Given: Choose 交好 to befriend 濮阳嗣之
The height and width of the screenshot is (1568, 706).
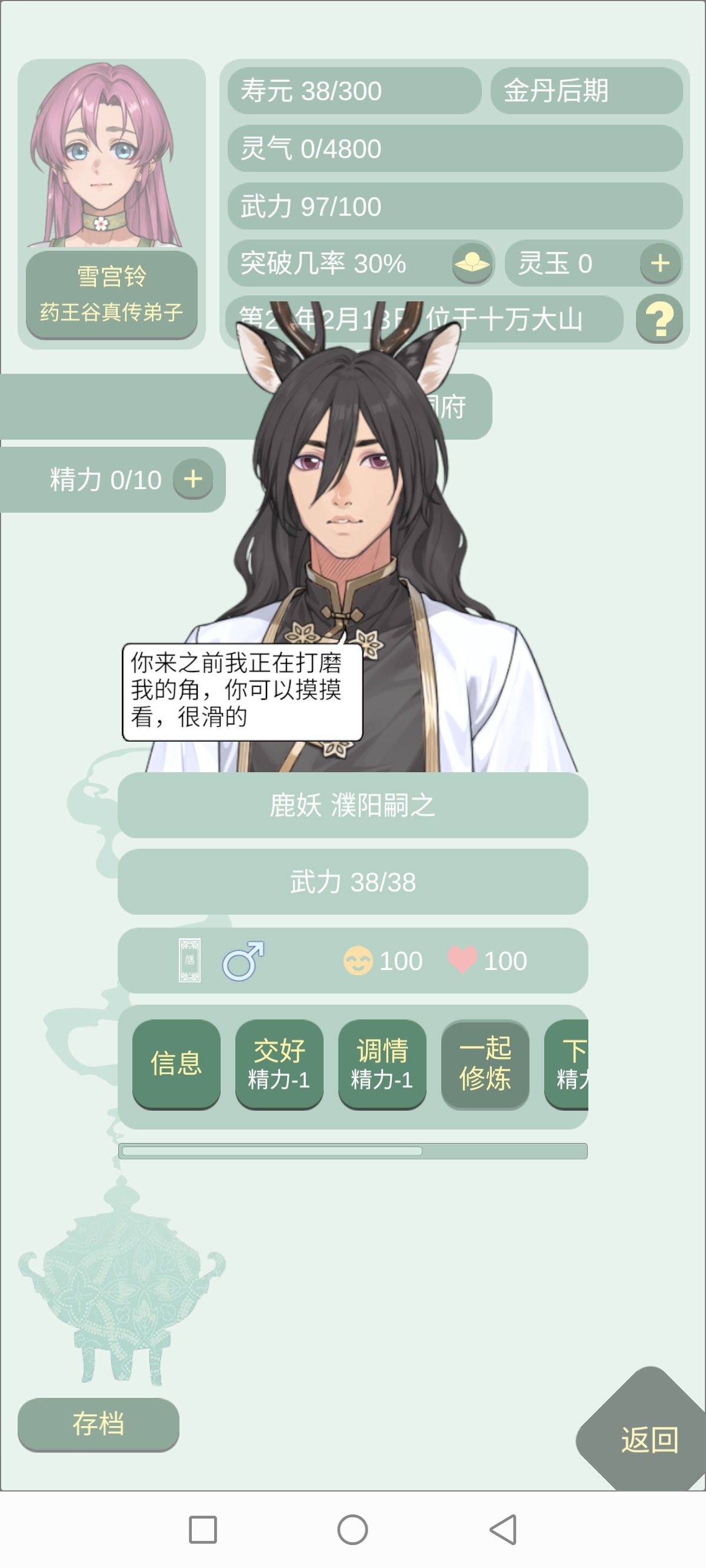Looking at the screenshot, I should 279,1063.
